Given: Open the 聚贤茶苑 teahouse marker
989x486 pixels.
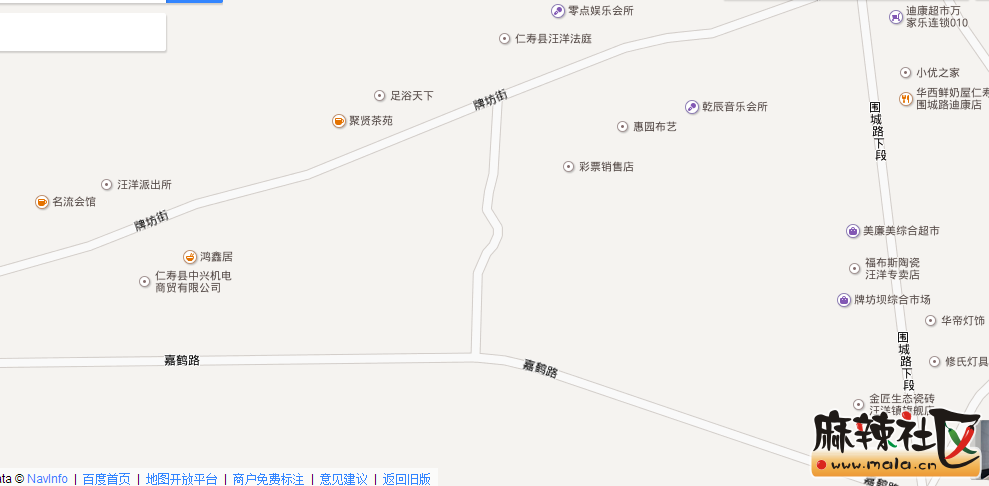Looking at the screenshot, I should click(339, 121).
